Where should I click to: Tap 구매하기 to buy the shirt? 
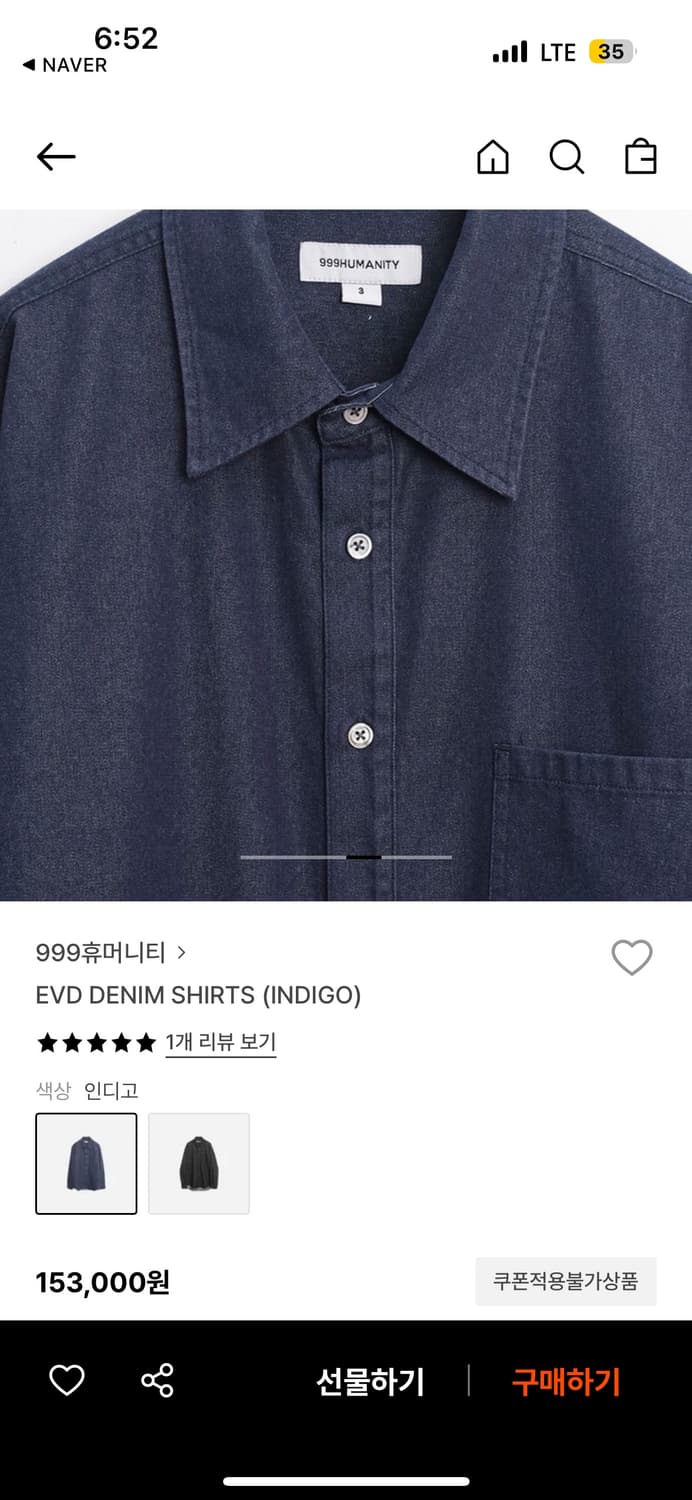click(566, 1382)
